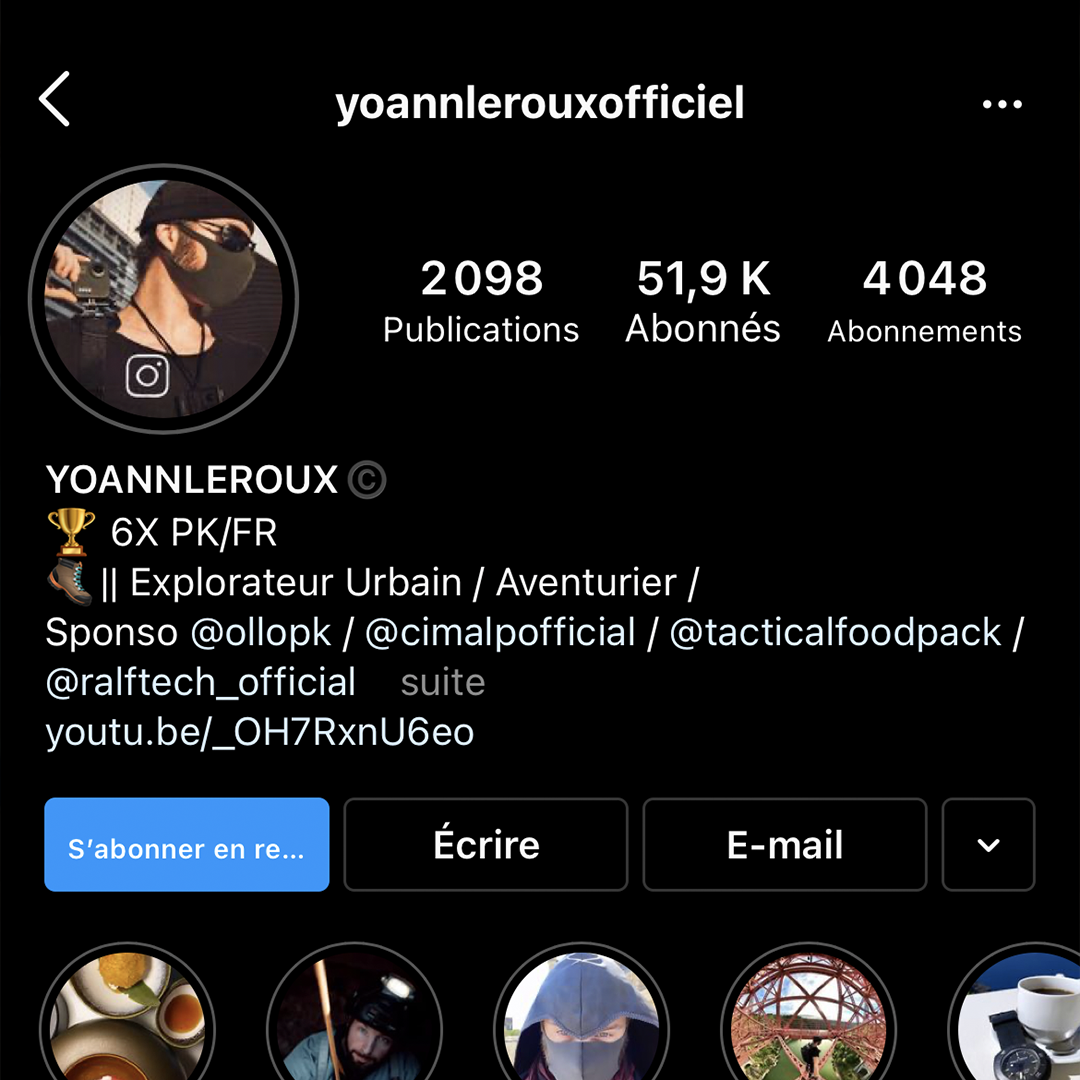The height and width of the screenshot is (1080, 1080).
Task: Visit the @cimalpofficial profile
Action: tap(500, 633)
